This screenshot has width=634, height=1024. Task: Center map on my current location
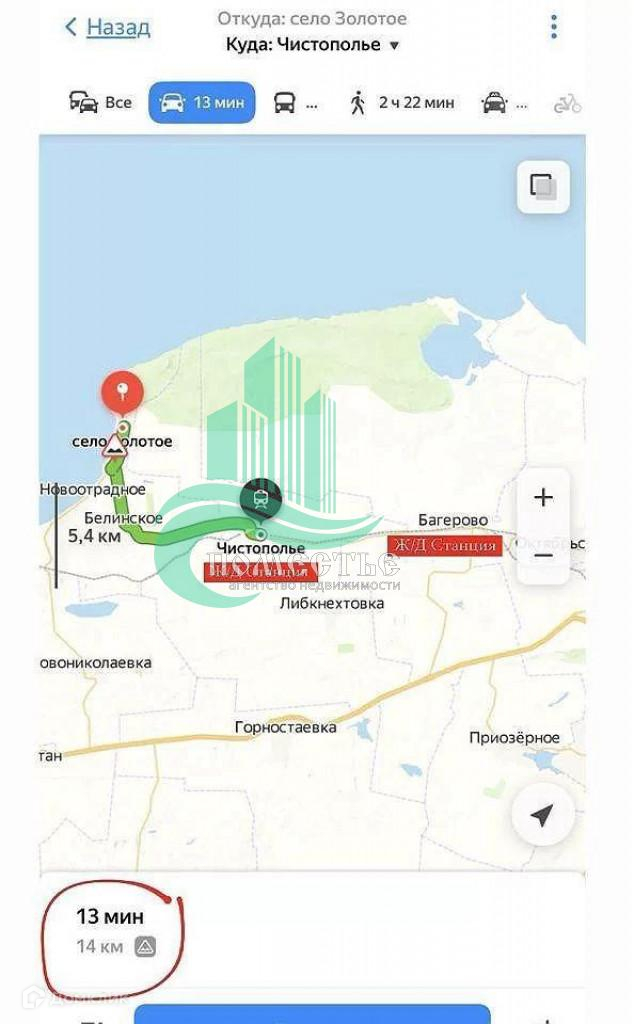542,816
